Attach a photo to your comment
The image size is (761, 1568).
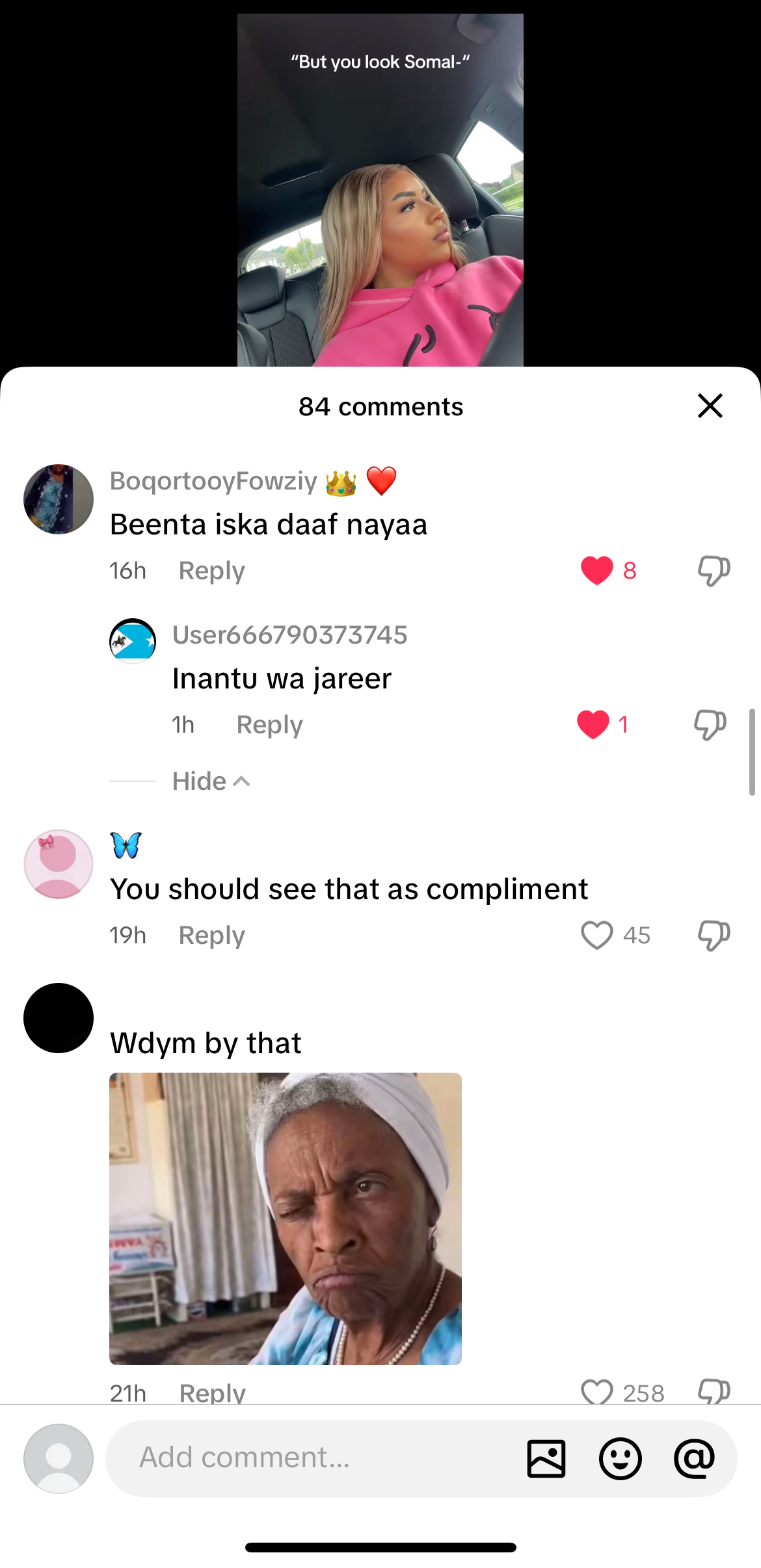[x=546, y=1458]
